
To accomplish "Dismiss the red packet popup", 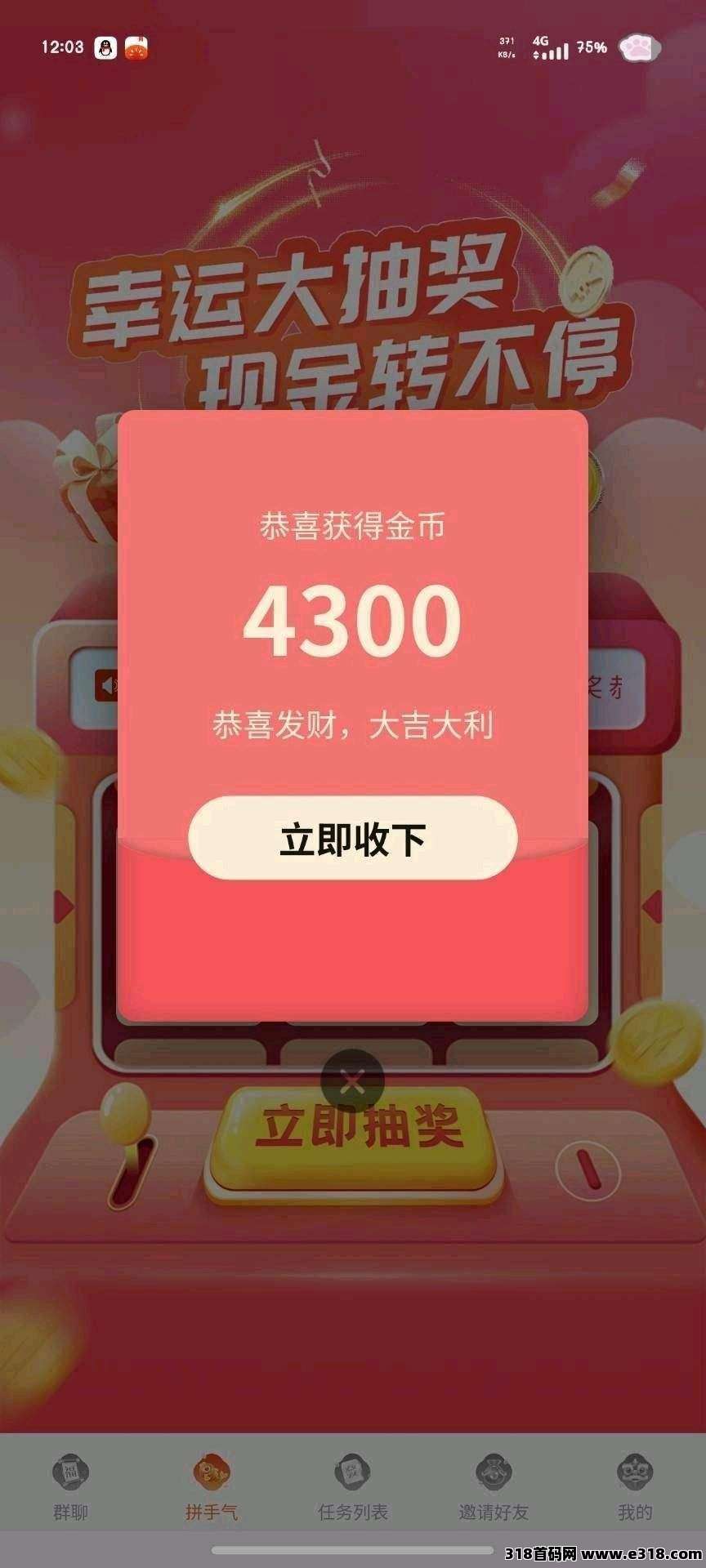I will tap(352, 1083).
